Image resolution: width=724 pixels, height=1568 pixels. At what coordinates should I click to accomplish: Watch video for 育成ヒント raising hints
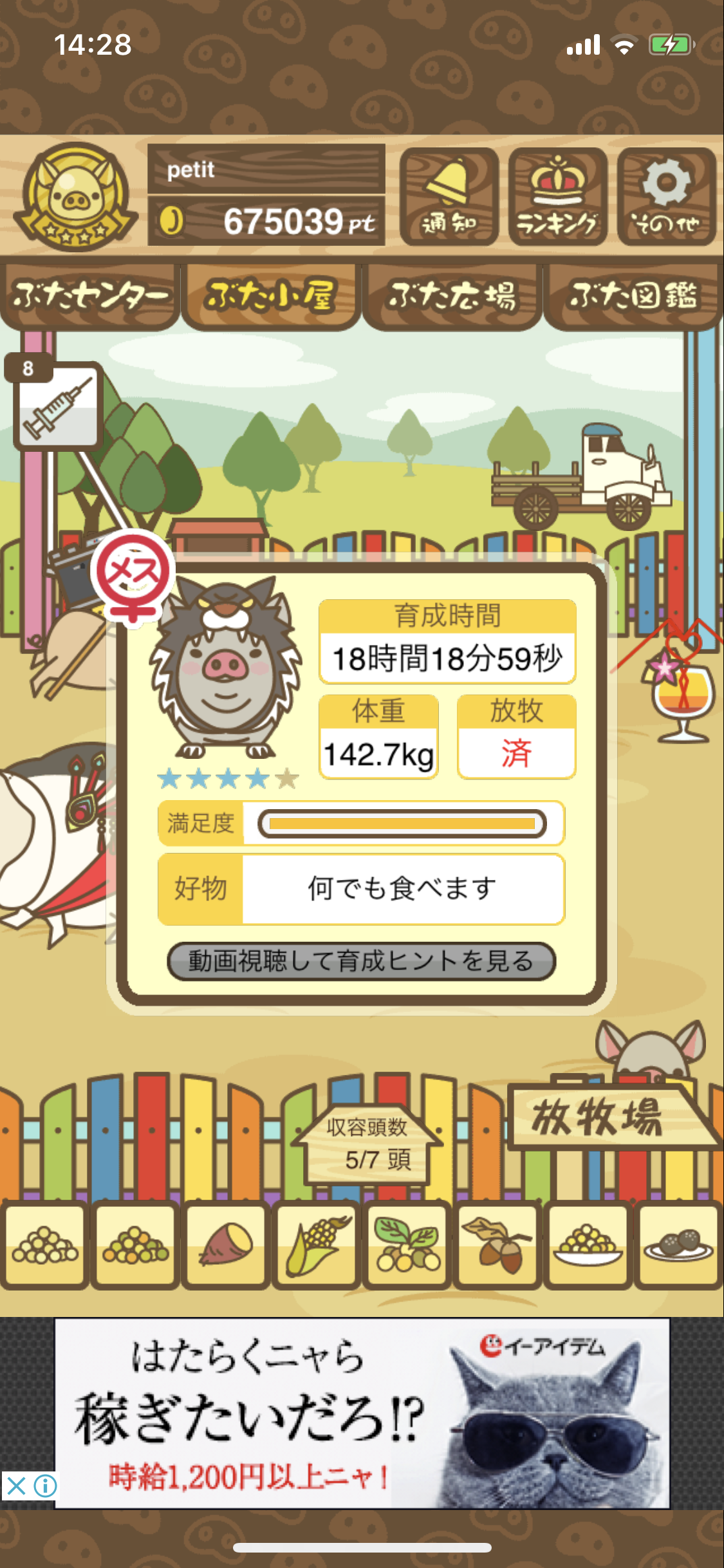(x=361, y=961)
